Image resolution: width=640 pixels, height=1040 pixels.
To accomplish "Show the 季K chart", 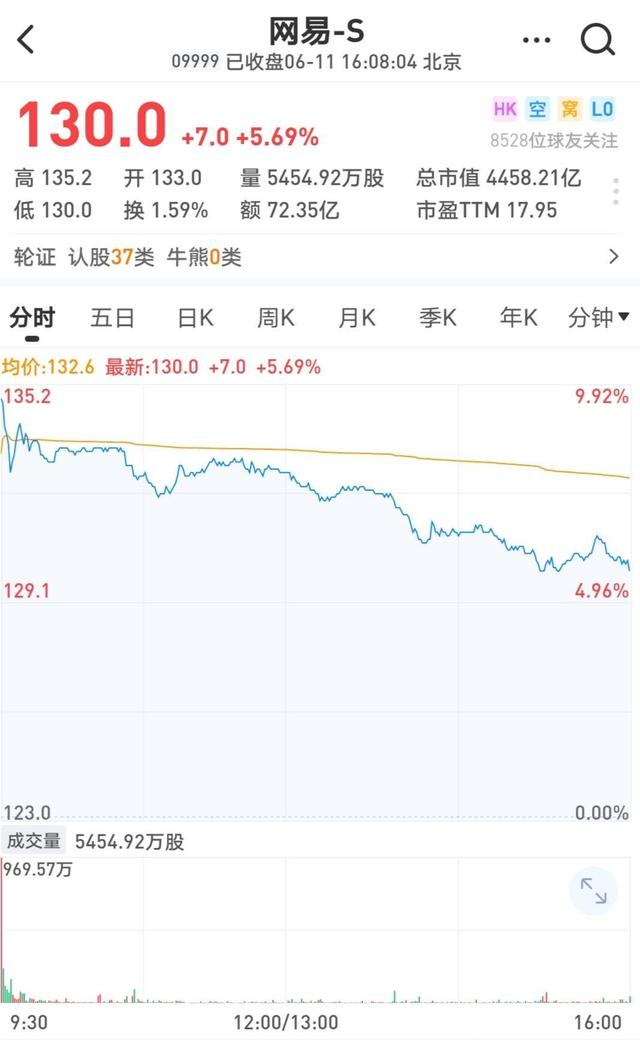I will tap(437, 318).
